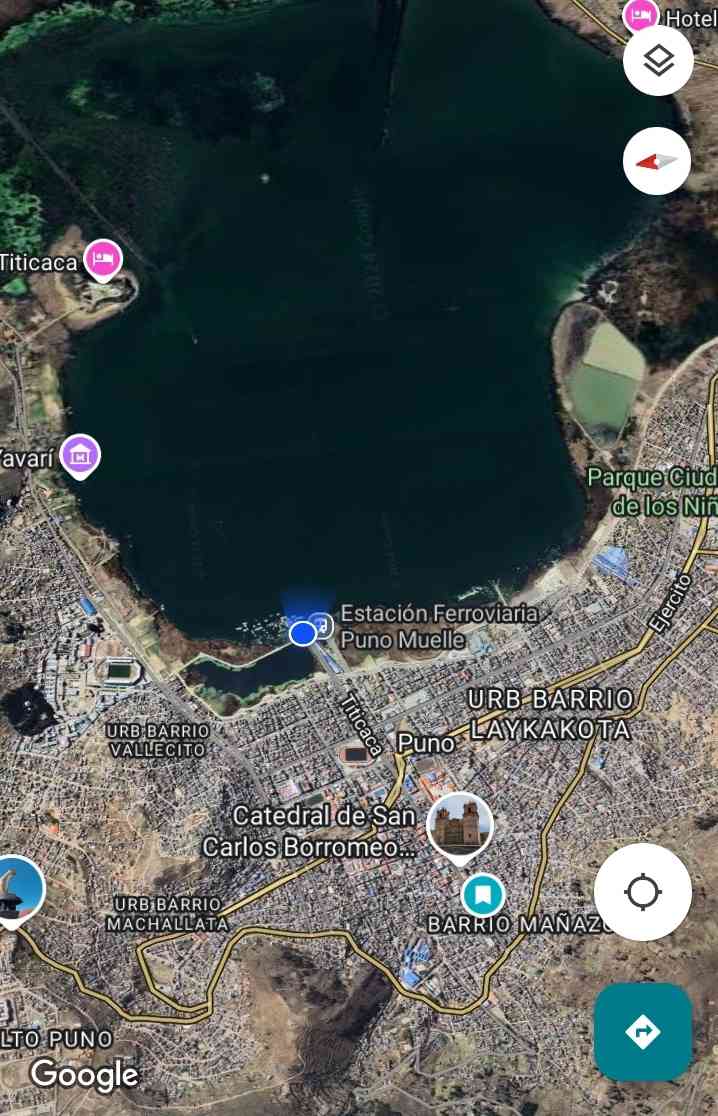Screen dimensions: 718x1116
Task: Center map on my current location
Action: [x=642, y=891]
